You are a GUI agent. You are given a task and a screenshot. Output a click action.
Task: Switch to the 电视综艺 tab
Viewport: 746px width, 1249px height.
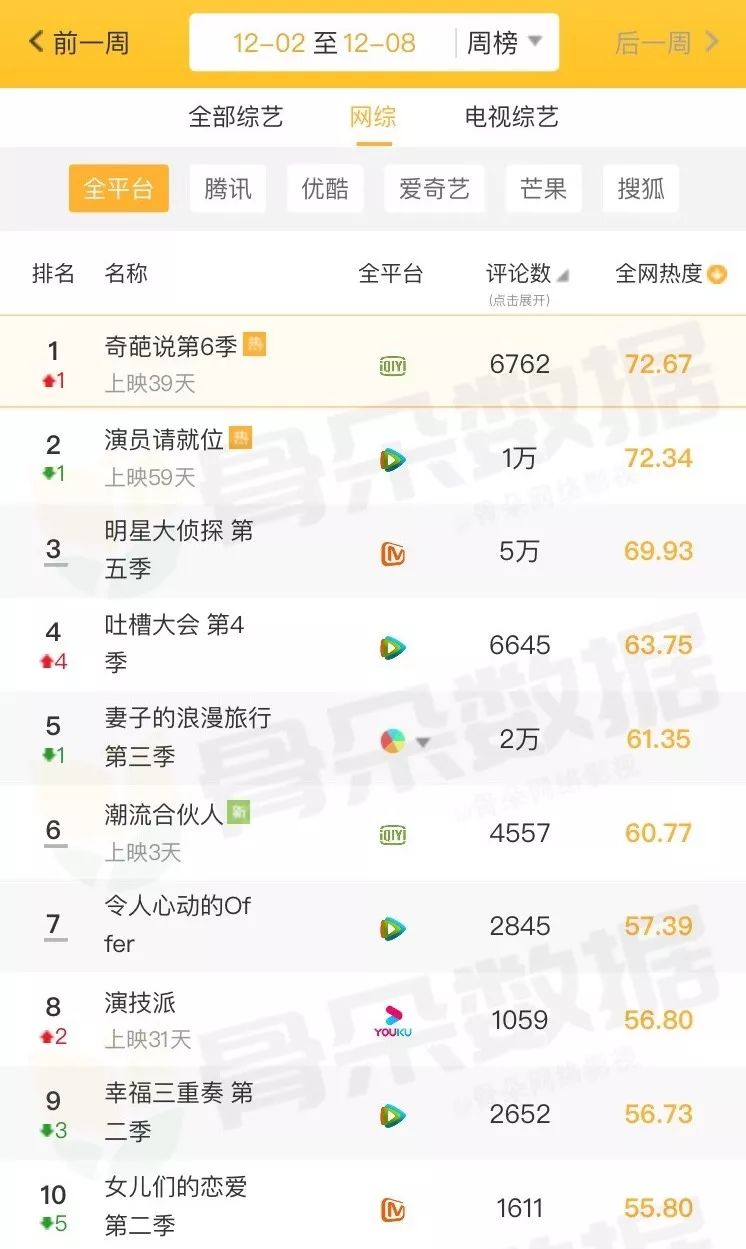pyautogui.click(x=511, y=117)
